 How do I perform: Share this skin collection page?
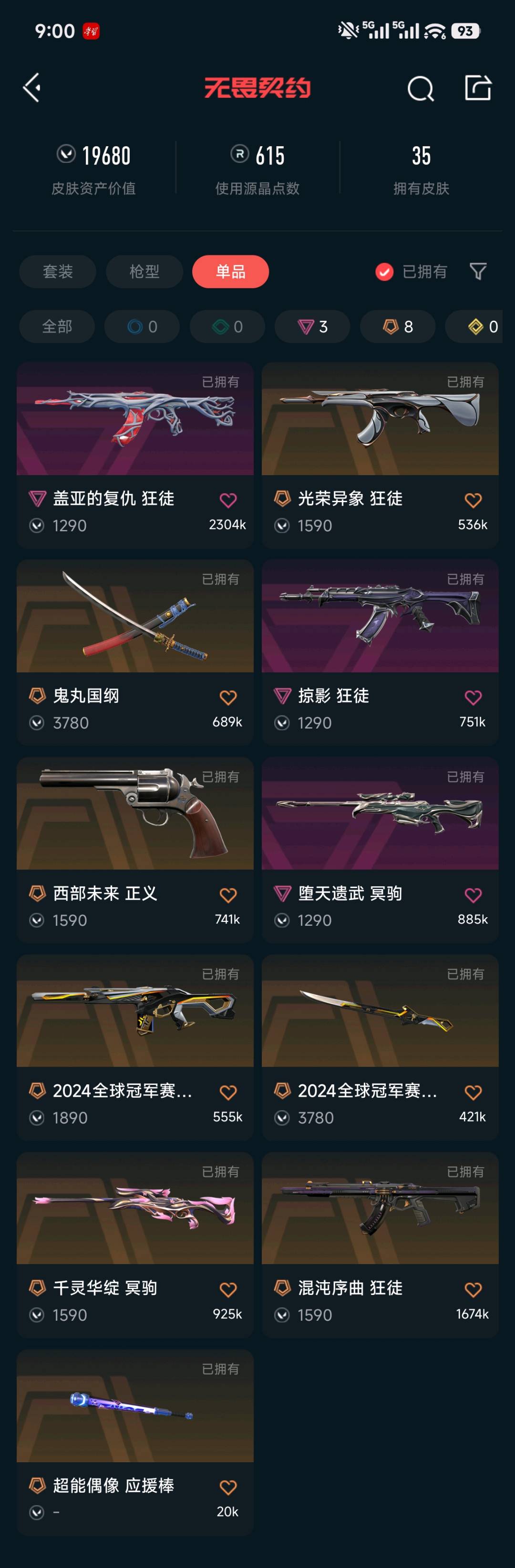[x=478, y=88]
